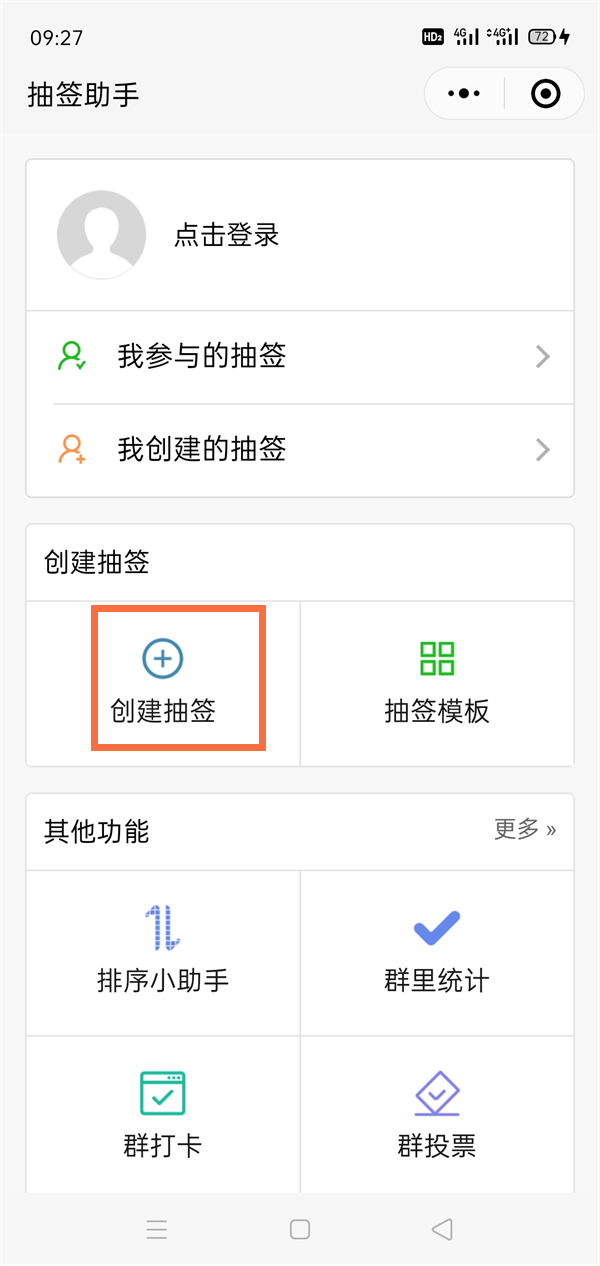
Task: Open the mini program more-options menu
Action: [x=464, y=94]
